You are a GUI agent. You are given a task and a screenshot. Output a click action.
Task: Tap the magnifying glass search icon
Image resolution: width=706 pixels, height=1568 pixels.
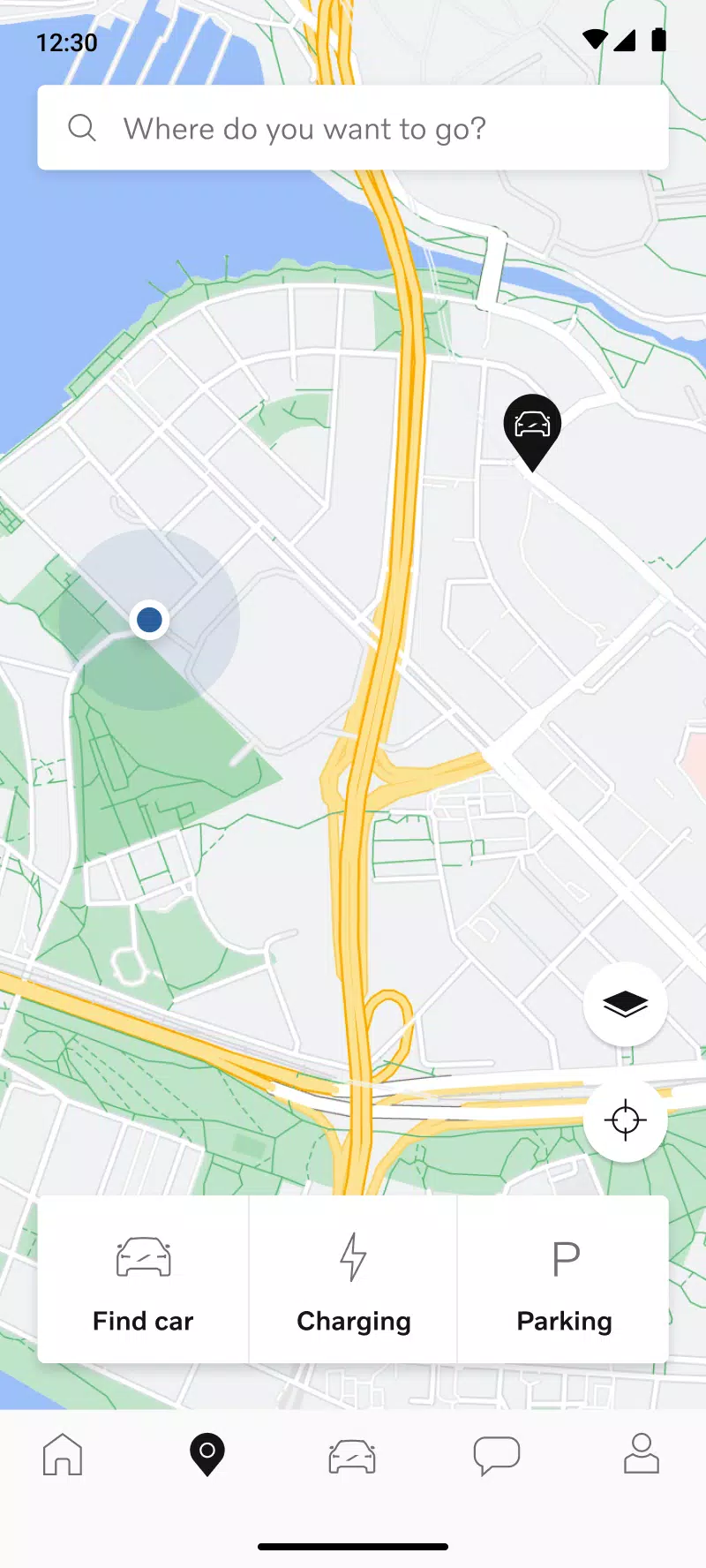[x=81, y=127]
